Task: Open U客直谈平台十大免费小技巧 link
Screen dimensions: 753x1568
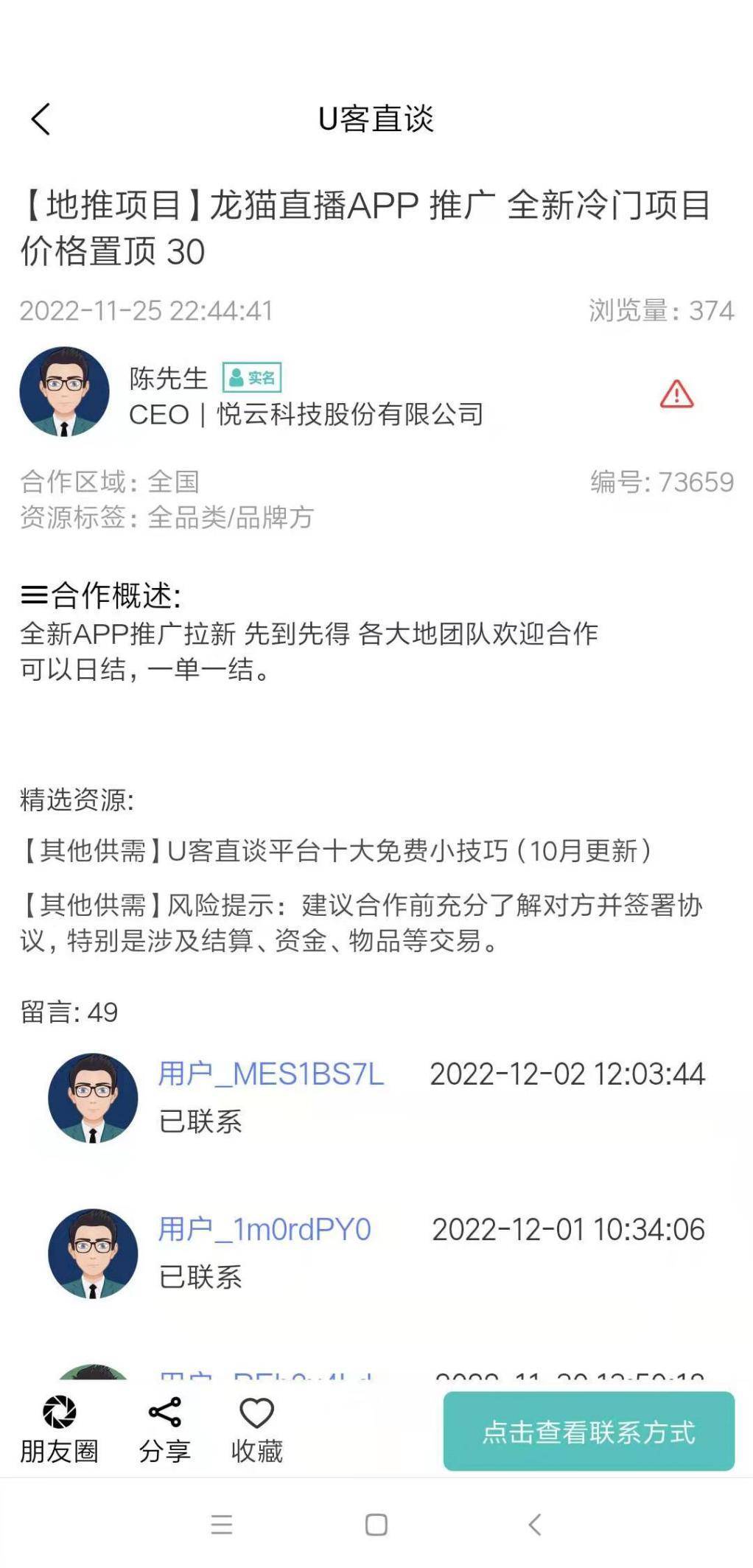Action: click(x=336, y=851)
